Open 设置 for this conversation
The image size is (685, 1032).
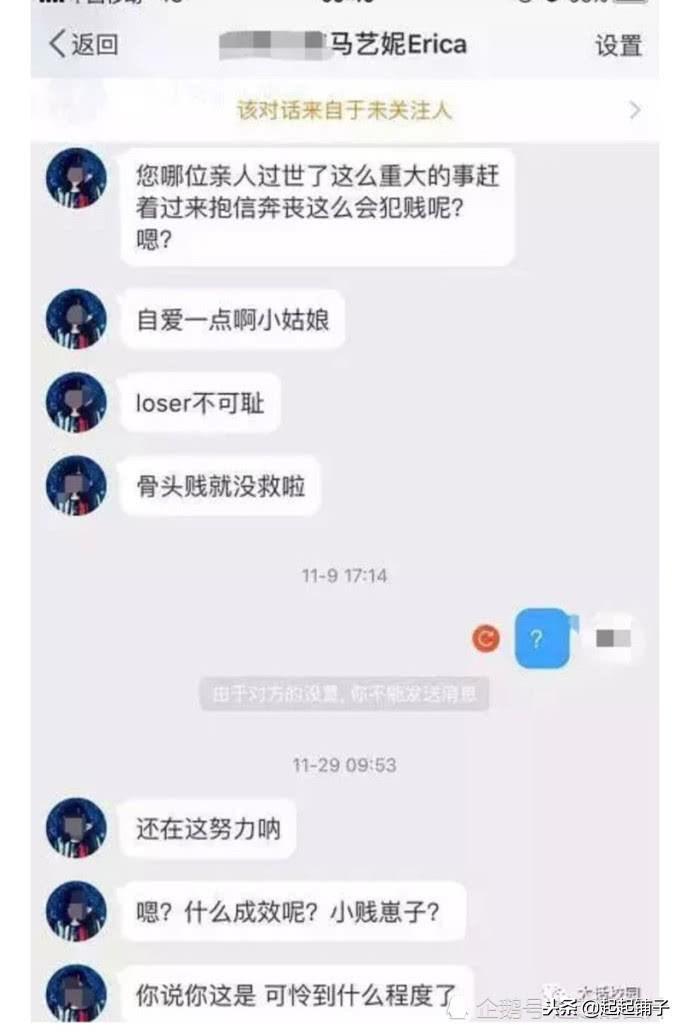(618, 46)
